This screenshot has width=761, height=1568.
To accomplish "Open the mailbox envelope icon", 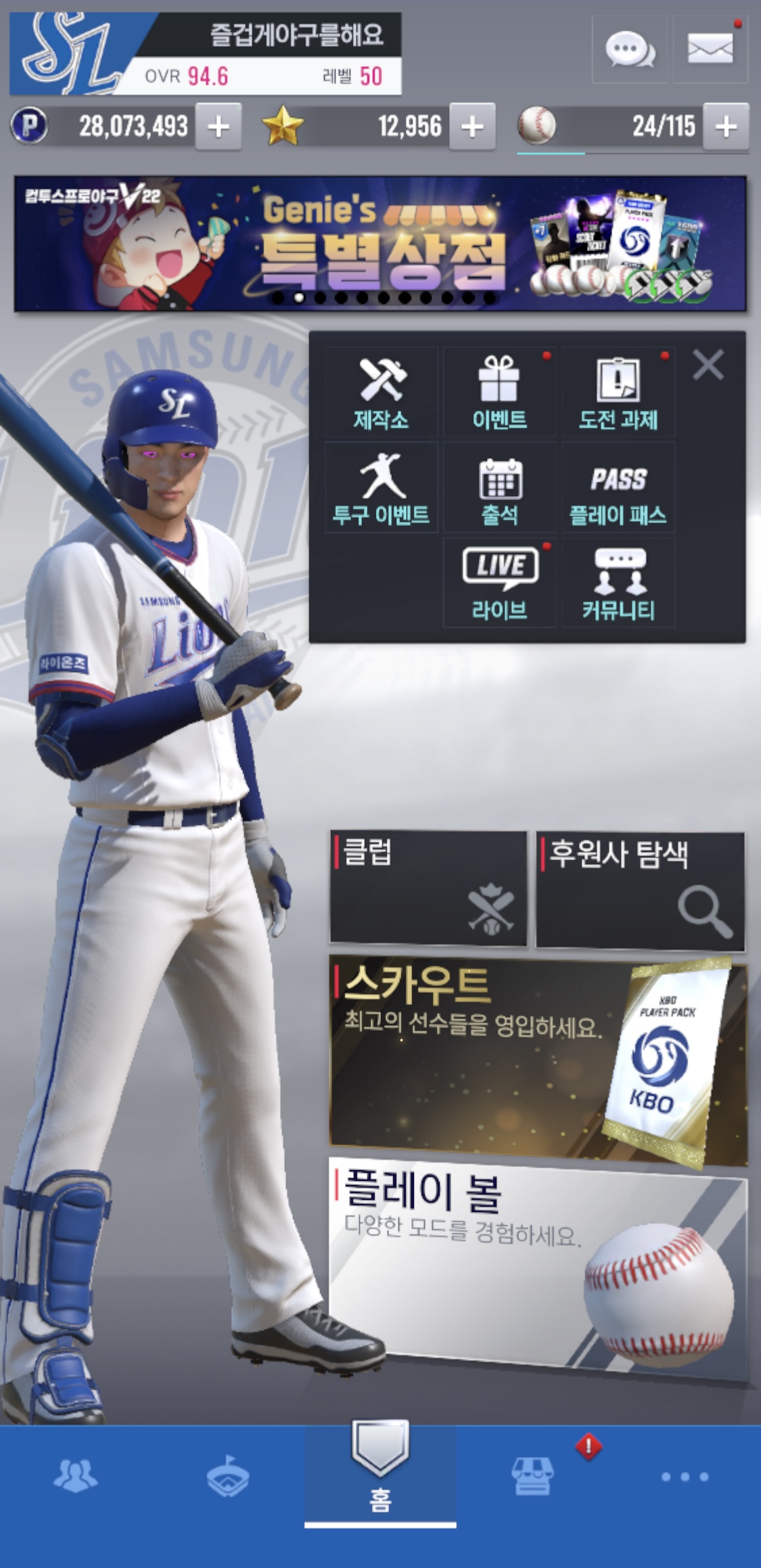I will pos(710,49).
